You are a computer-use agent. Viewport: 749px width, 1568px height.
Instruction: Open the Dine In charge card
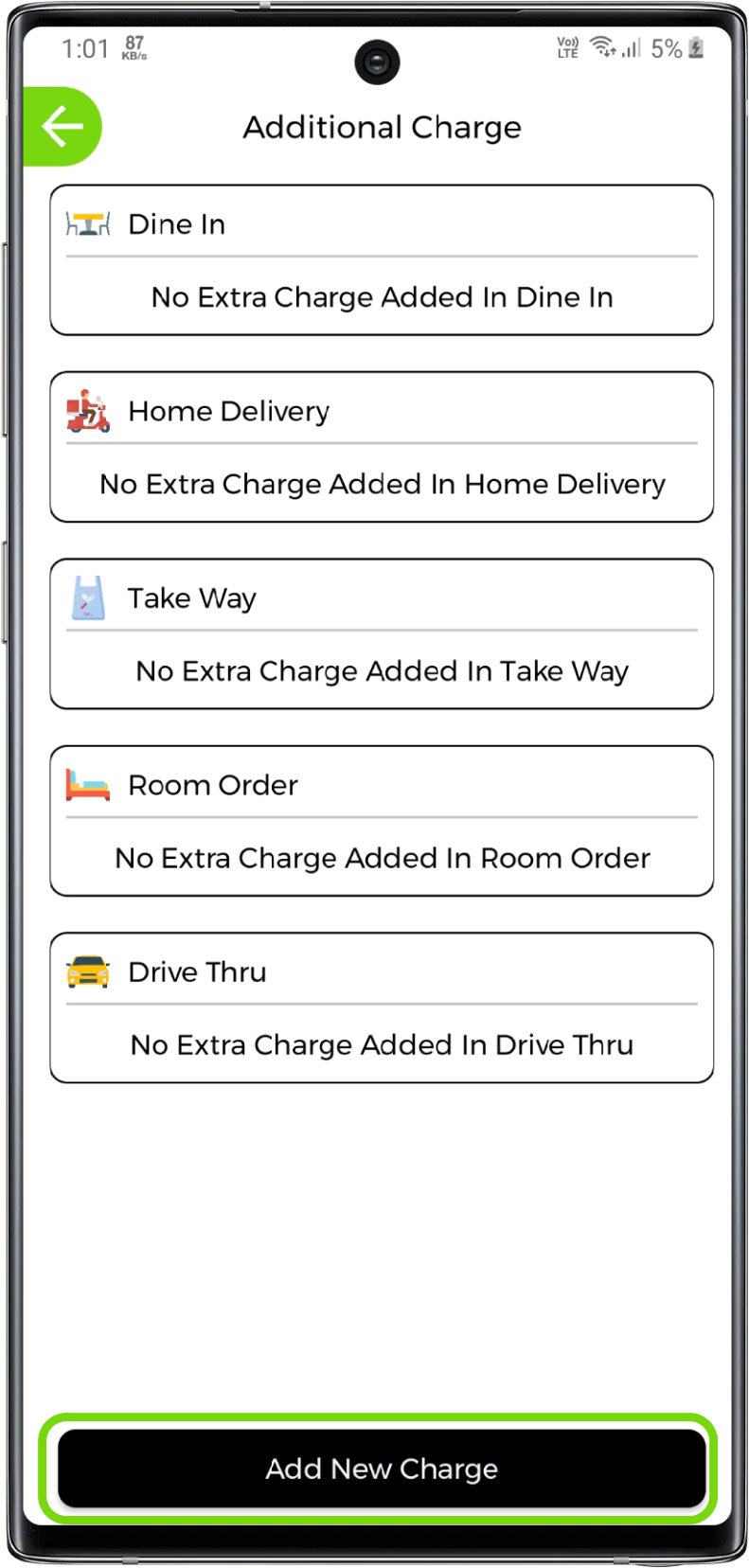[x=382, y=260]
